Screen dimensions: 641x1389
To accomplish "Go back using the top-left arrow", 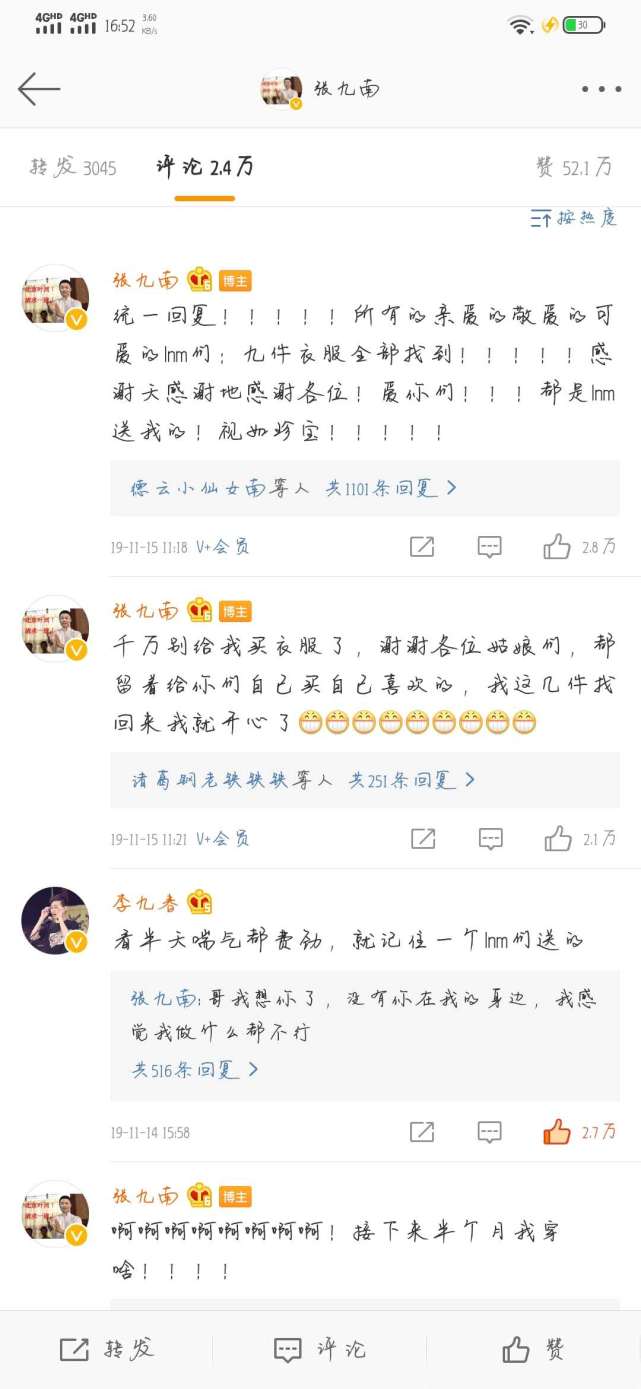I will [x=39, y=89].
